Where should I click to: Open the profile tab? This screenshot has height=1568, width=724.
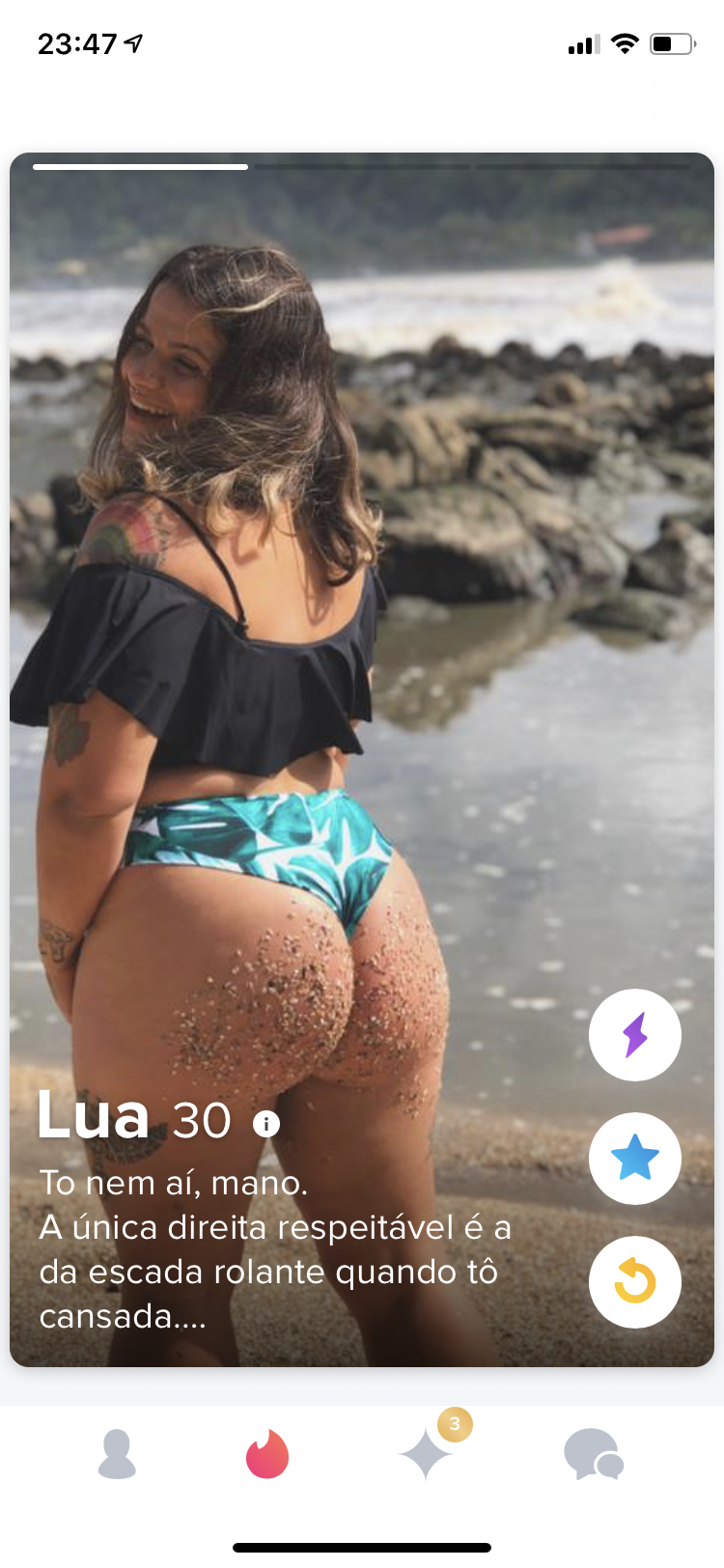[x=117, y=1455]
